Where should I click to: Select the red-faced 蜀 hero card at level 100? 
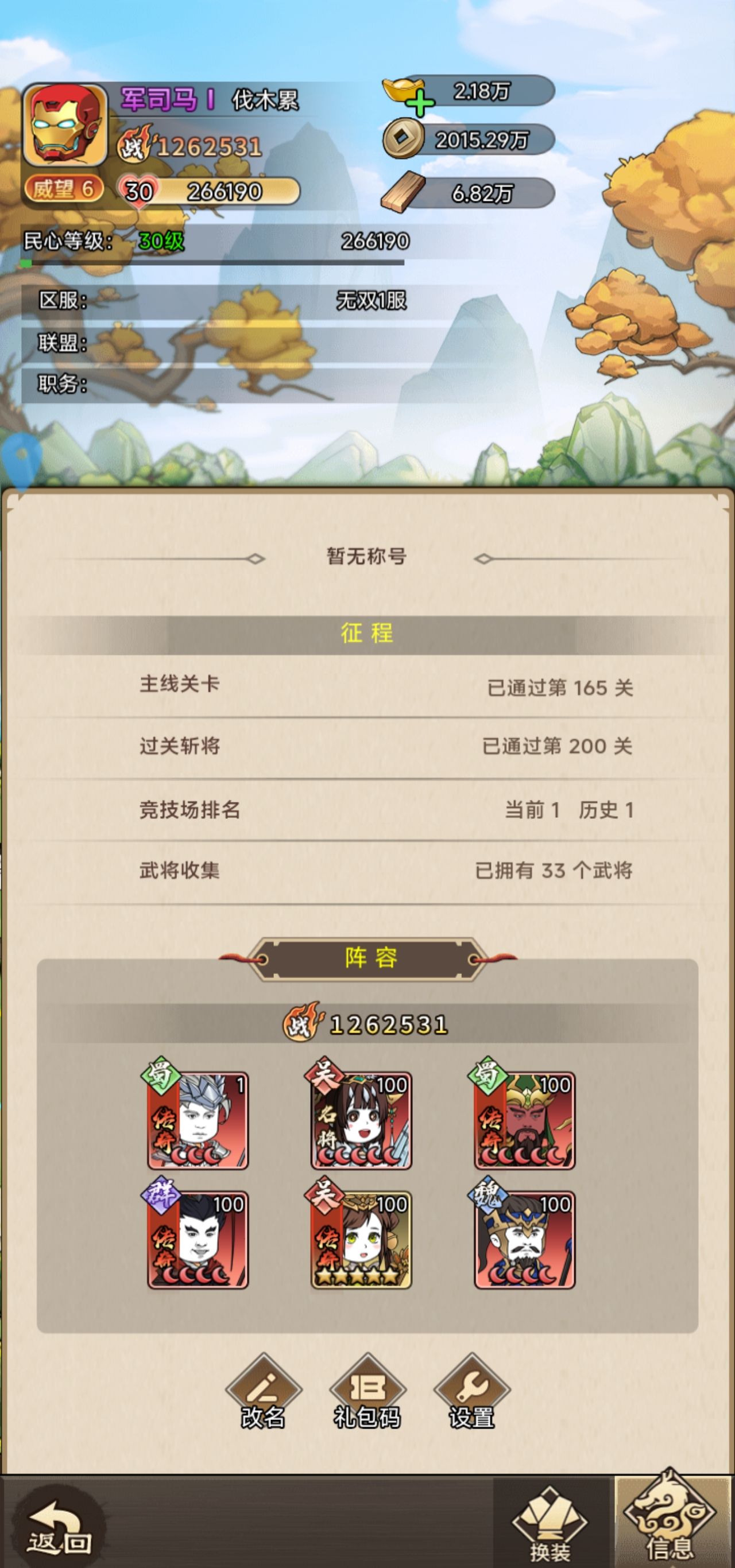pyautogui.click(x=524, y=1119)
